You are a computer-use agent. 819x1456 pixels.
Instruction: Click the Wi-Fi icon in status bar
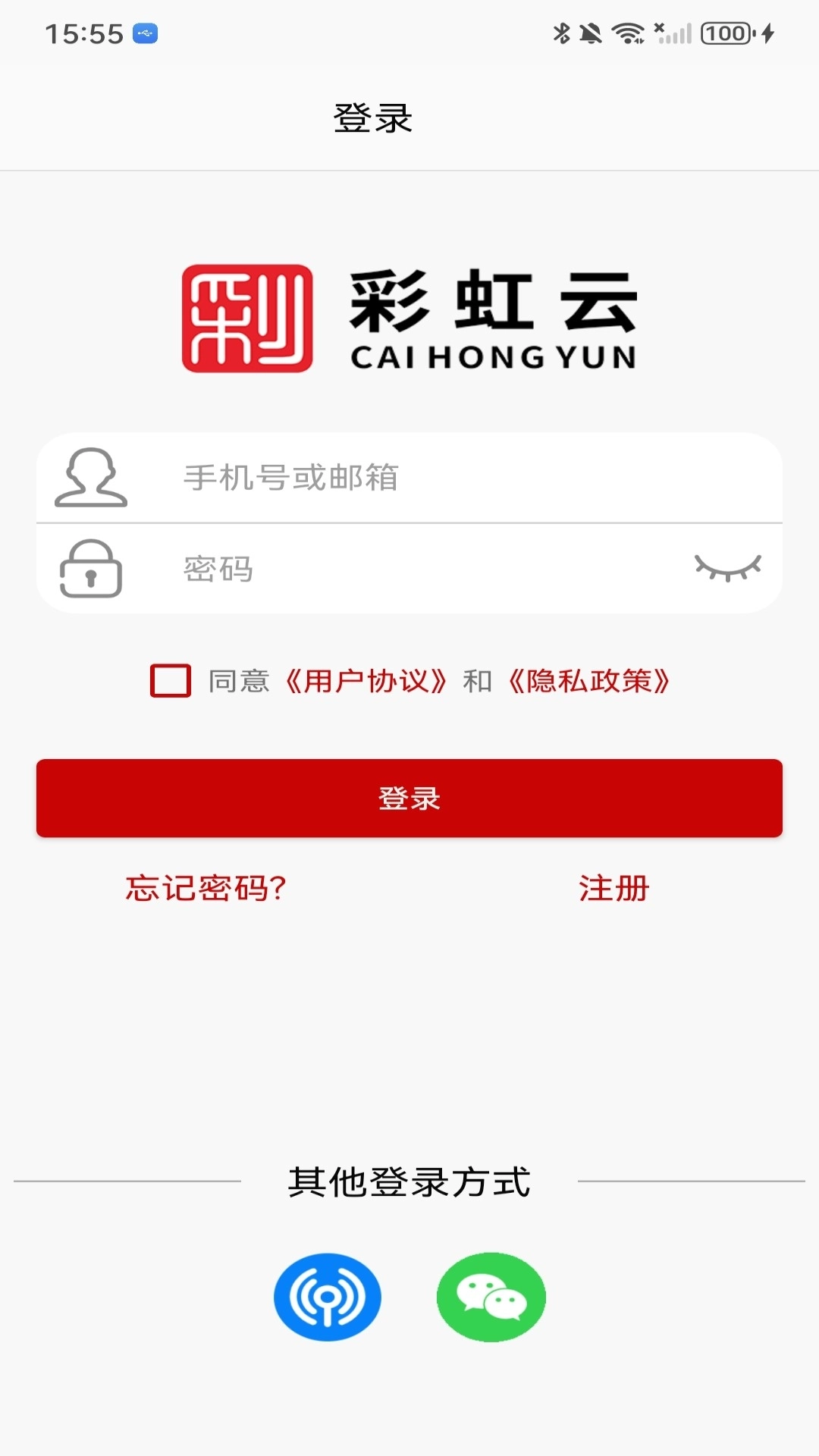[628, 32]
